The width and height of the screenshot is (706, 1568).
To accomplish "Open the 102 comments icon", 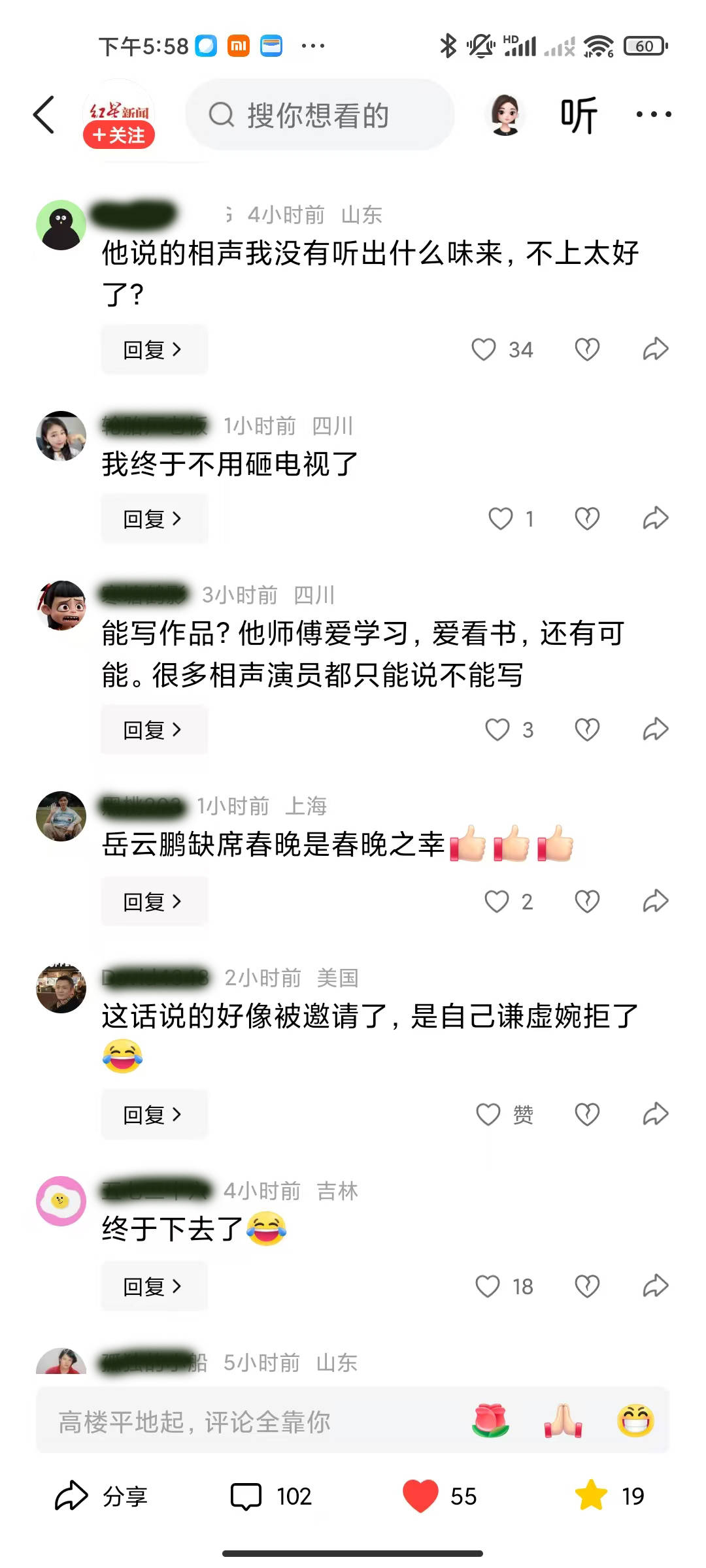I will (270, 1496).
